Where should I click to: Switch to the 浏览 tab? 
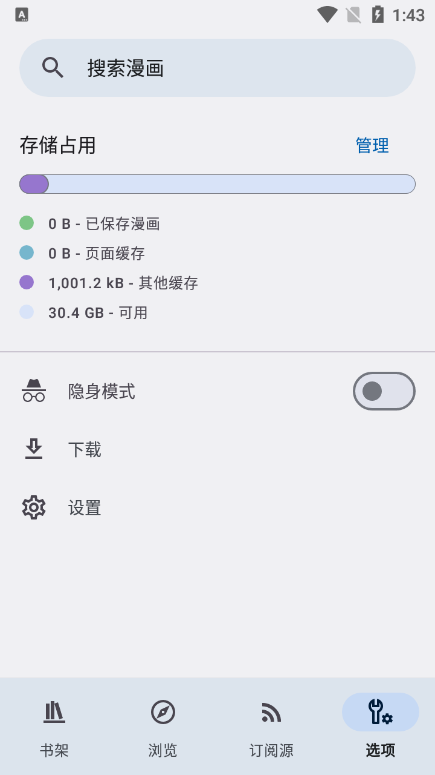click(163, 728)
